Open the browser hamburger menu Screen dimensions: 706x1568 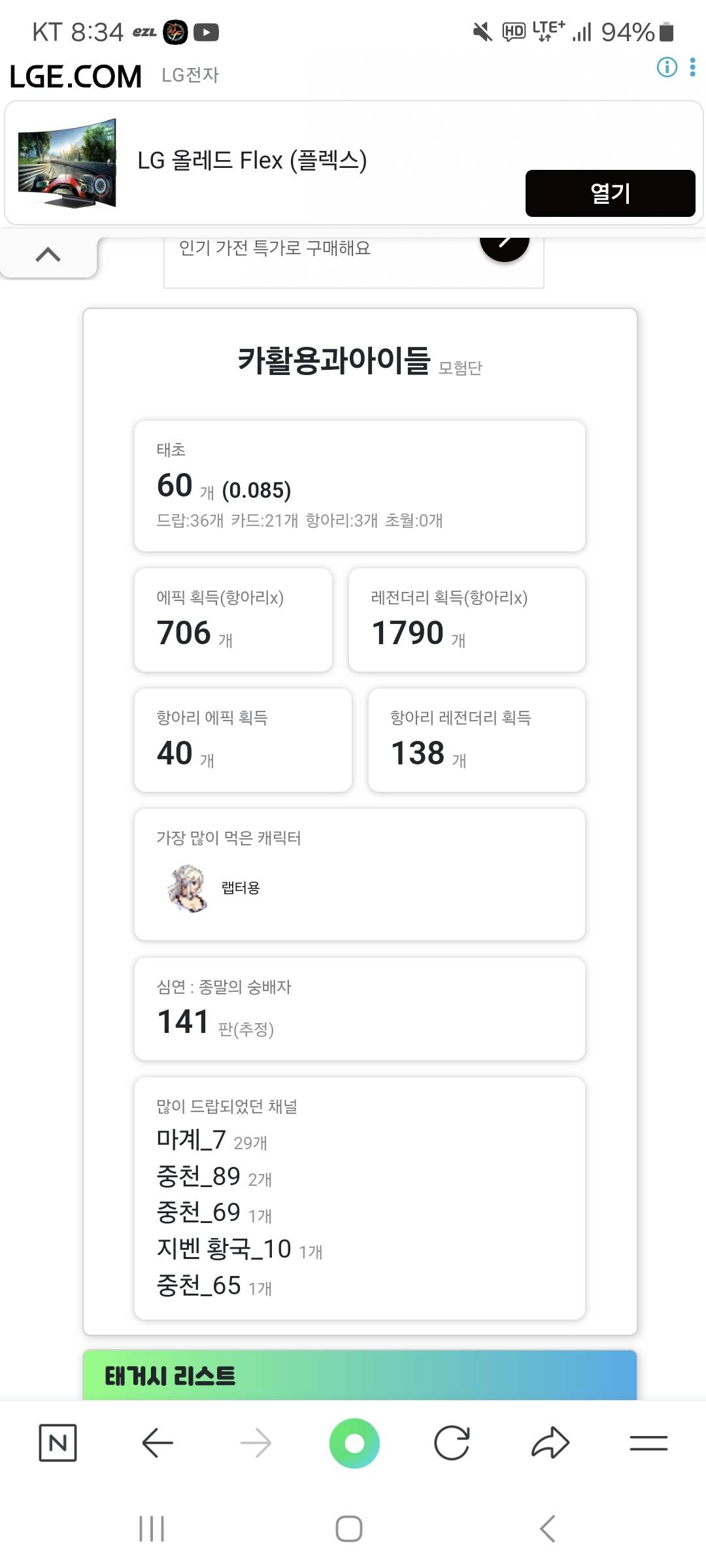(648, 1443)
